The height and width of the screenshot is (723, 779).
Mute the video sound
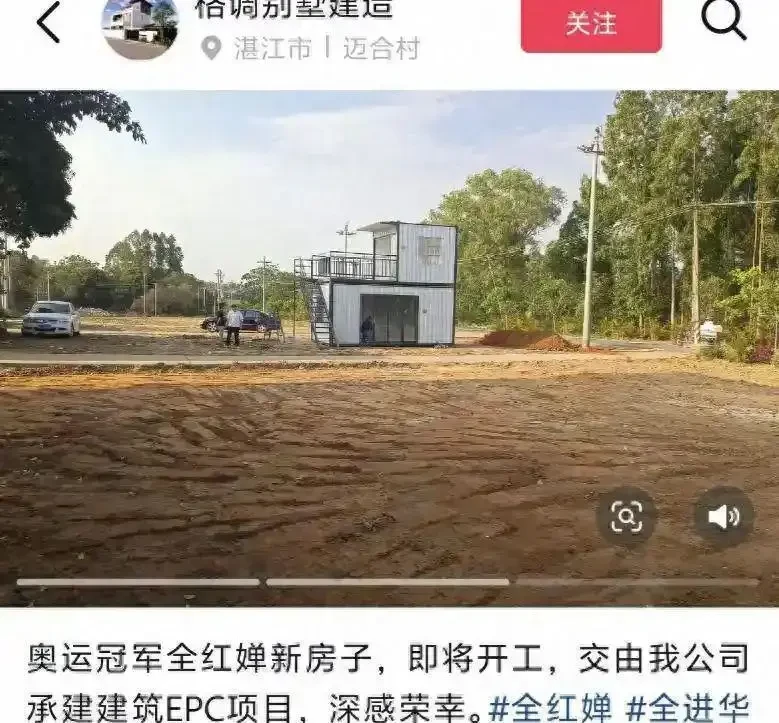pos(723,516)
